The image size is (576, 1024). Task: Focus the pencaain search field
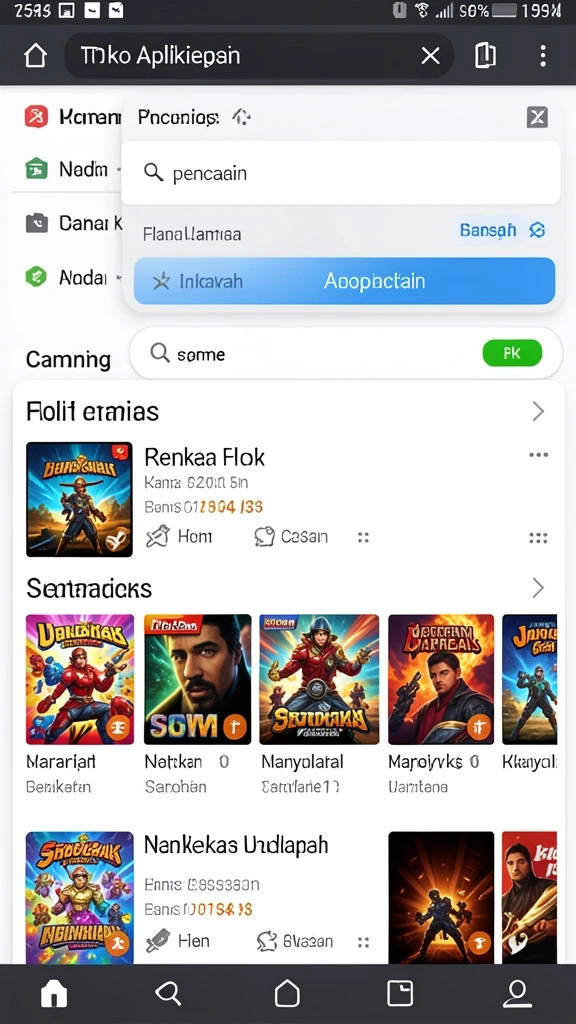pyautogui.click(x=341, y=173)
